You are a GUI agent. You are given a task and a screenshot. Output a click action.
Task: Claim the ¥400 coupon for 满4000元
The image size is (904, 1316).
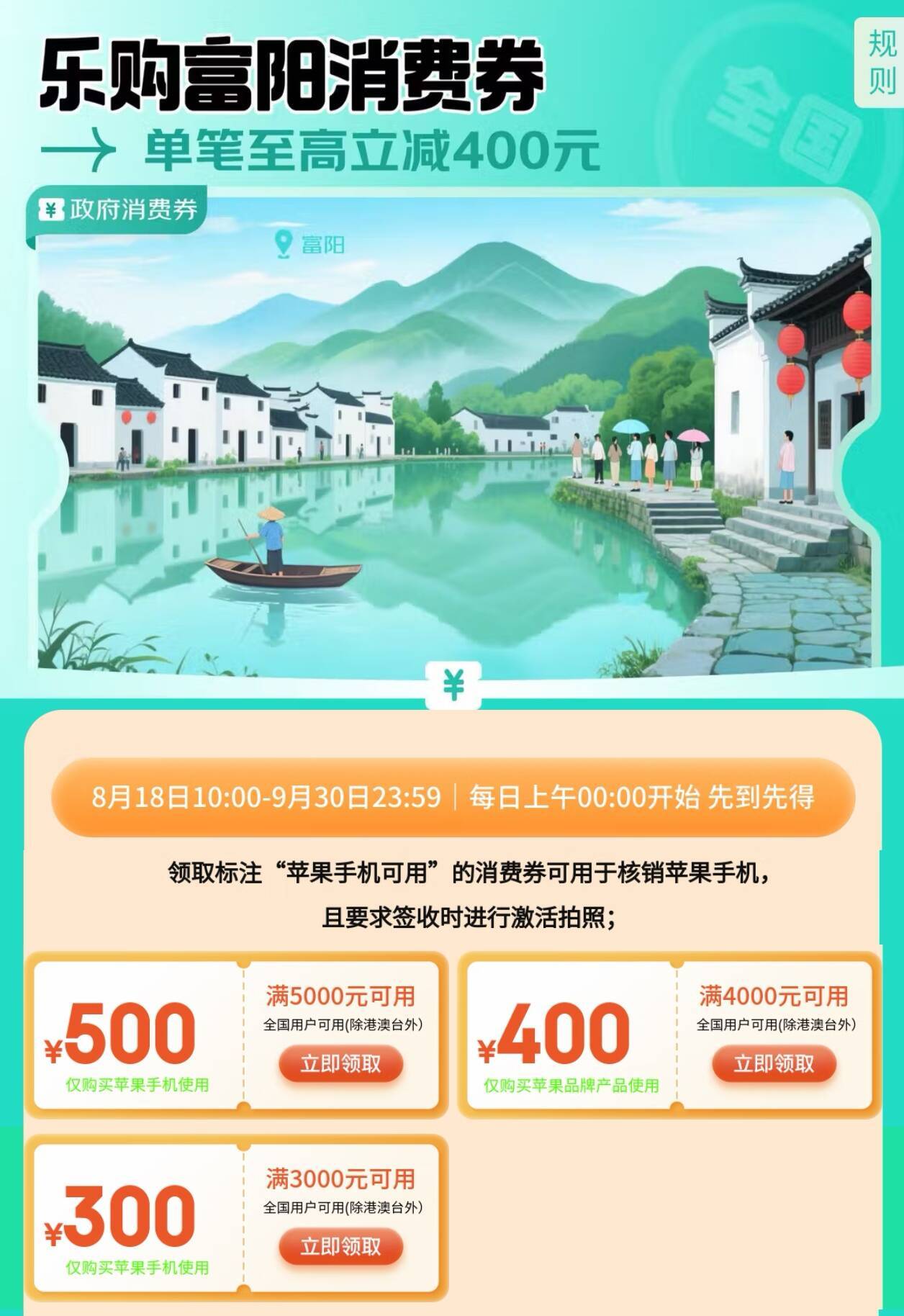774,1063
